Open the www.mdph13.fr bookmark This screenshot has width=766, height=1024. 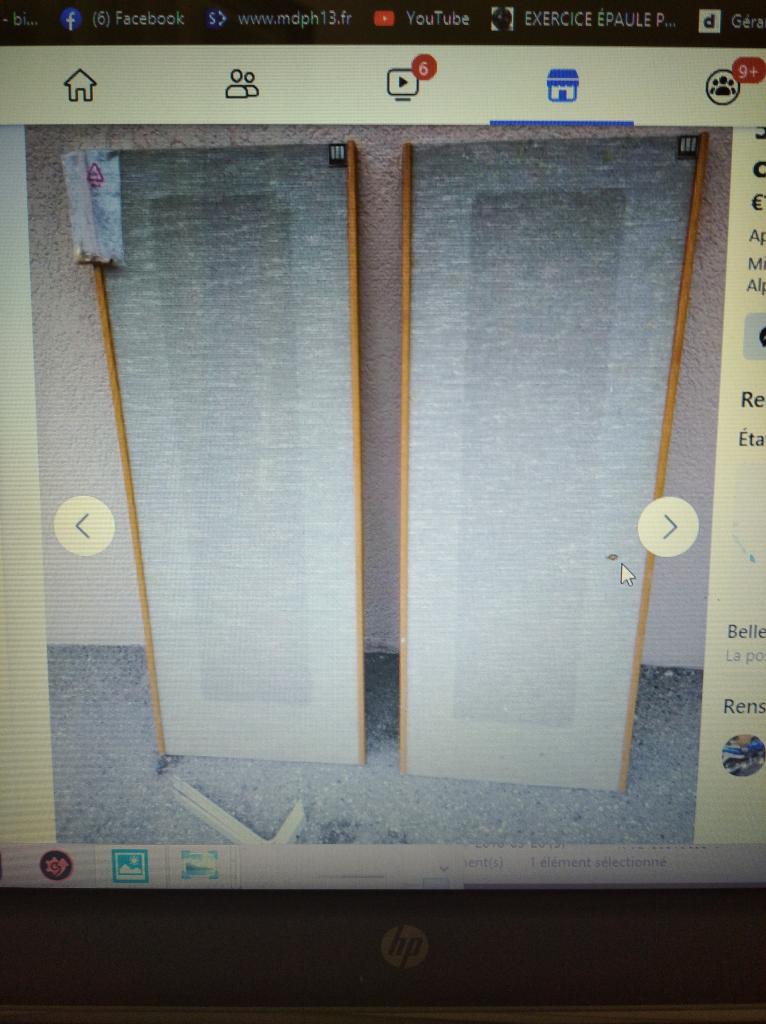(x=278, y=18)
